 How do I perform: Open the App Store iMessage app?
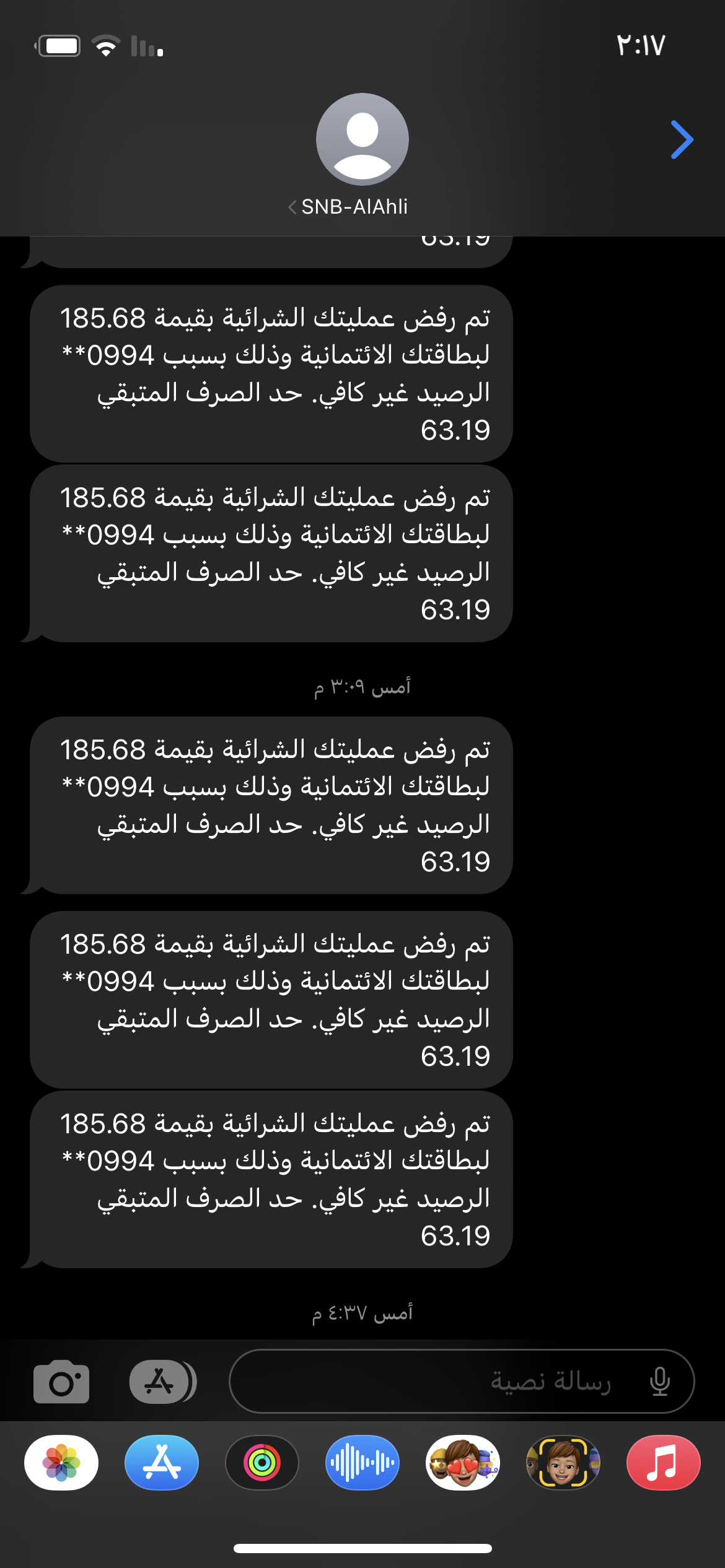[162, 1463]
